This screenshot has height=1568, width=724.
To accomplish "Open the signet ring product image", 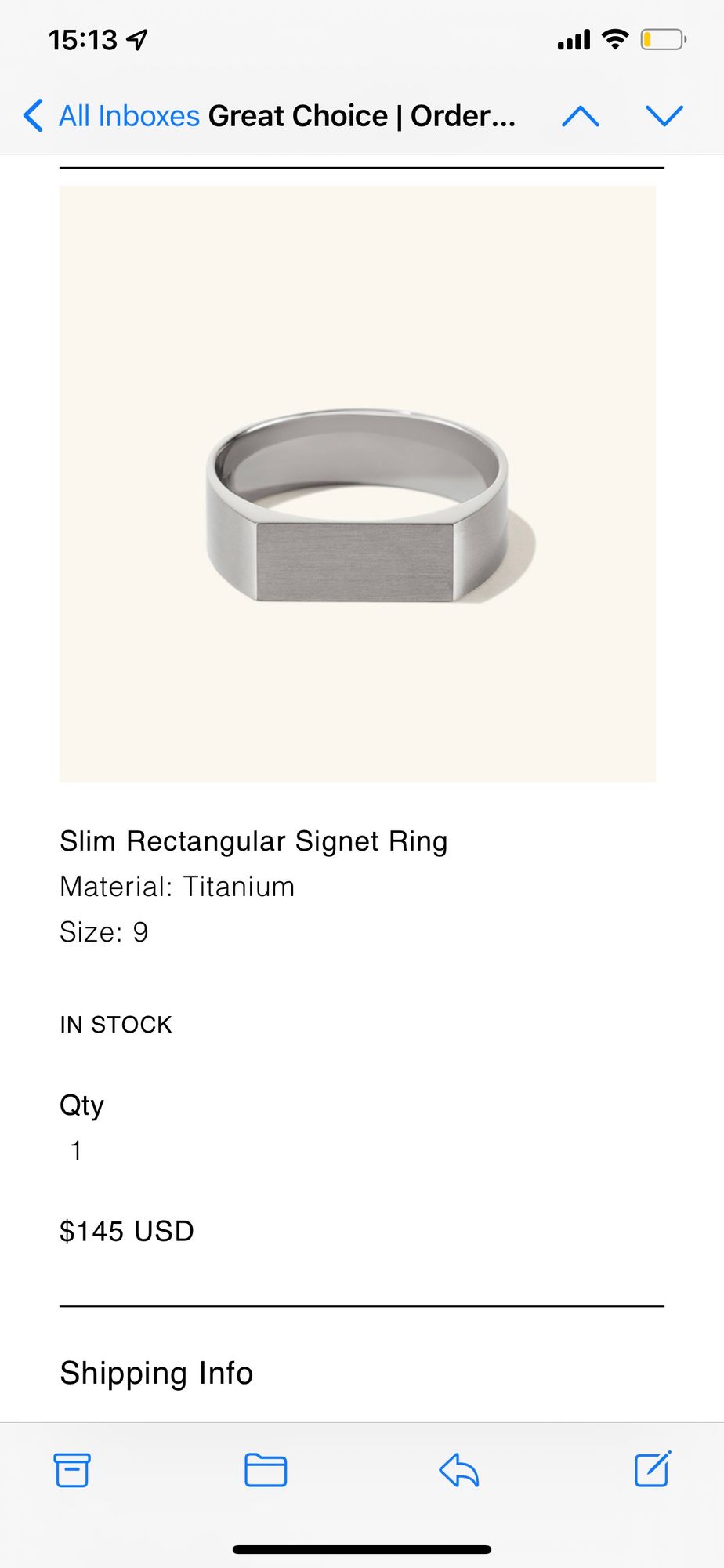I will click(x=357, y=484).
